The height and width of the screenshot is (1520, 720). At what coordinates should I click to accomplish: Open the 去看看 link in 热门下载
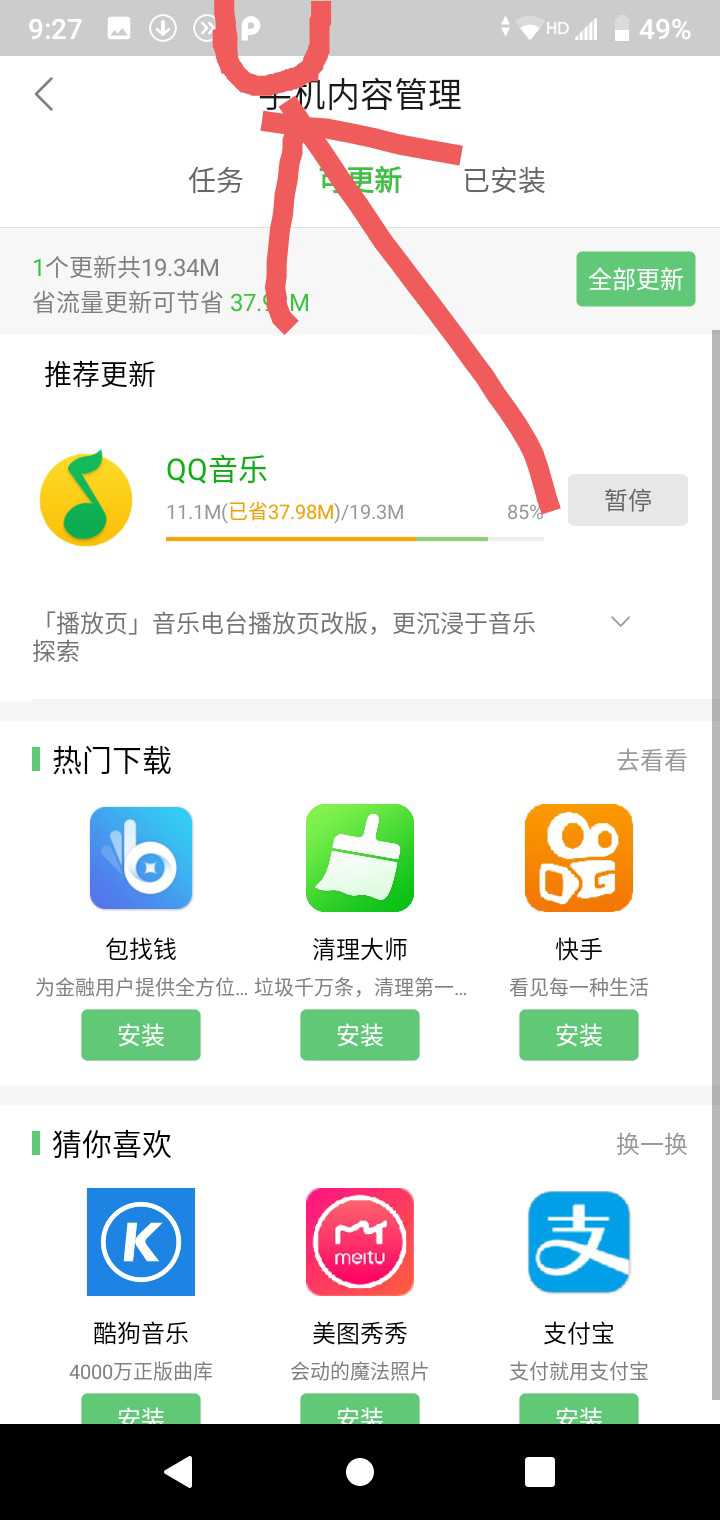pos(651,761)
